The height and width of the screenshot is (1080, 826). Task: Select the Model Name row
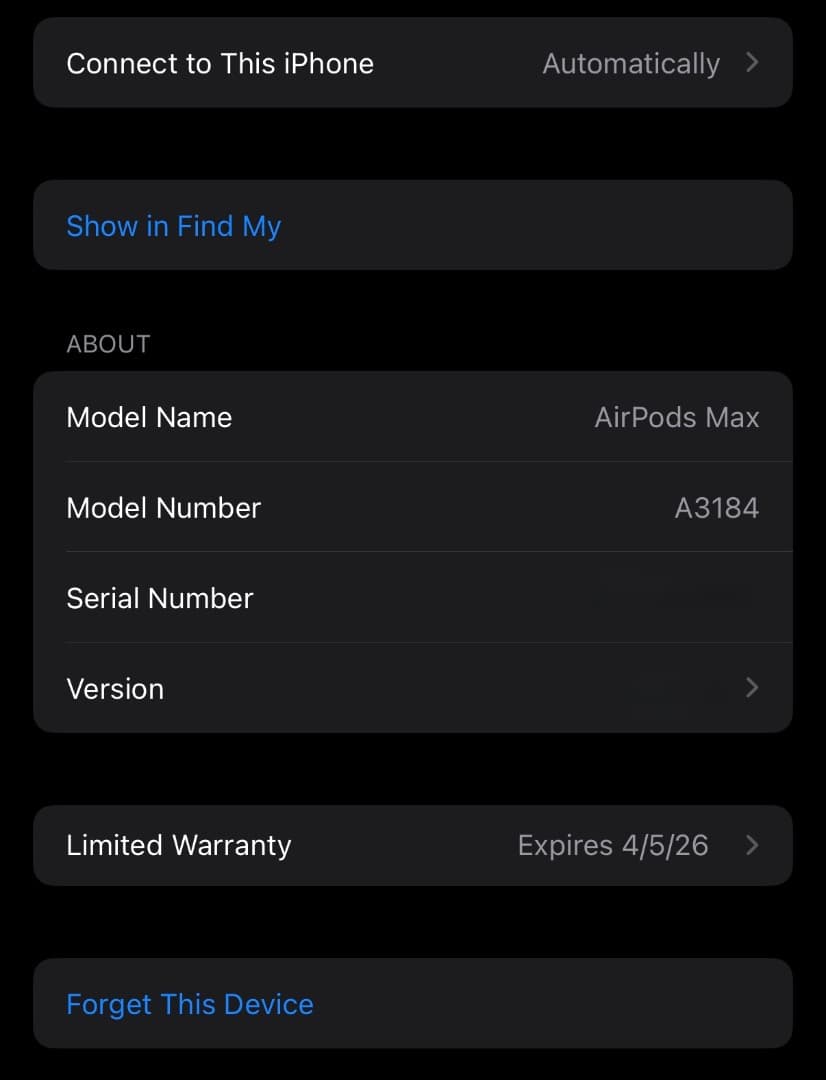coord(413,417)
